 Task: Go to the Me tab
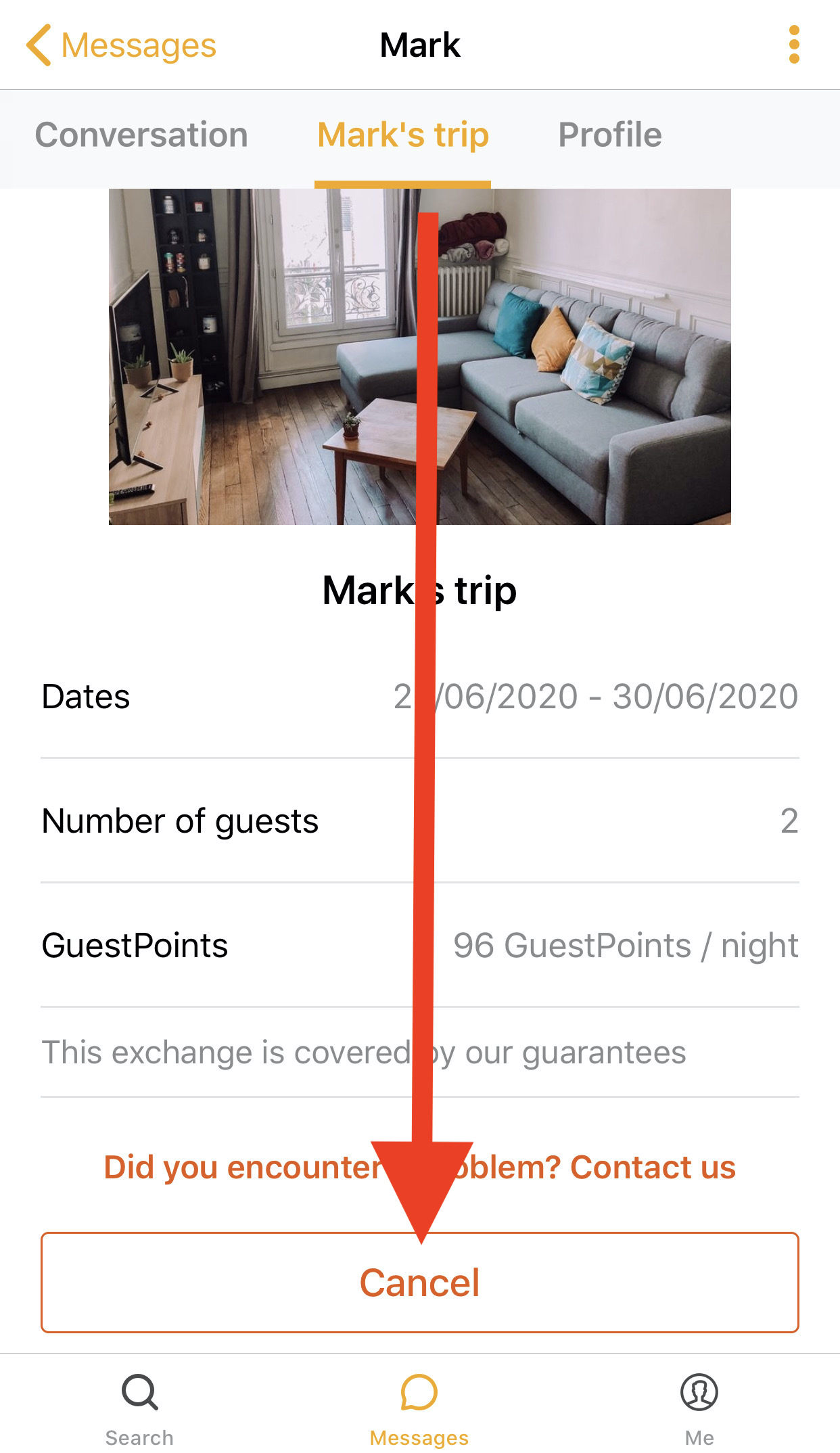point(699,1407)
